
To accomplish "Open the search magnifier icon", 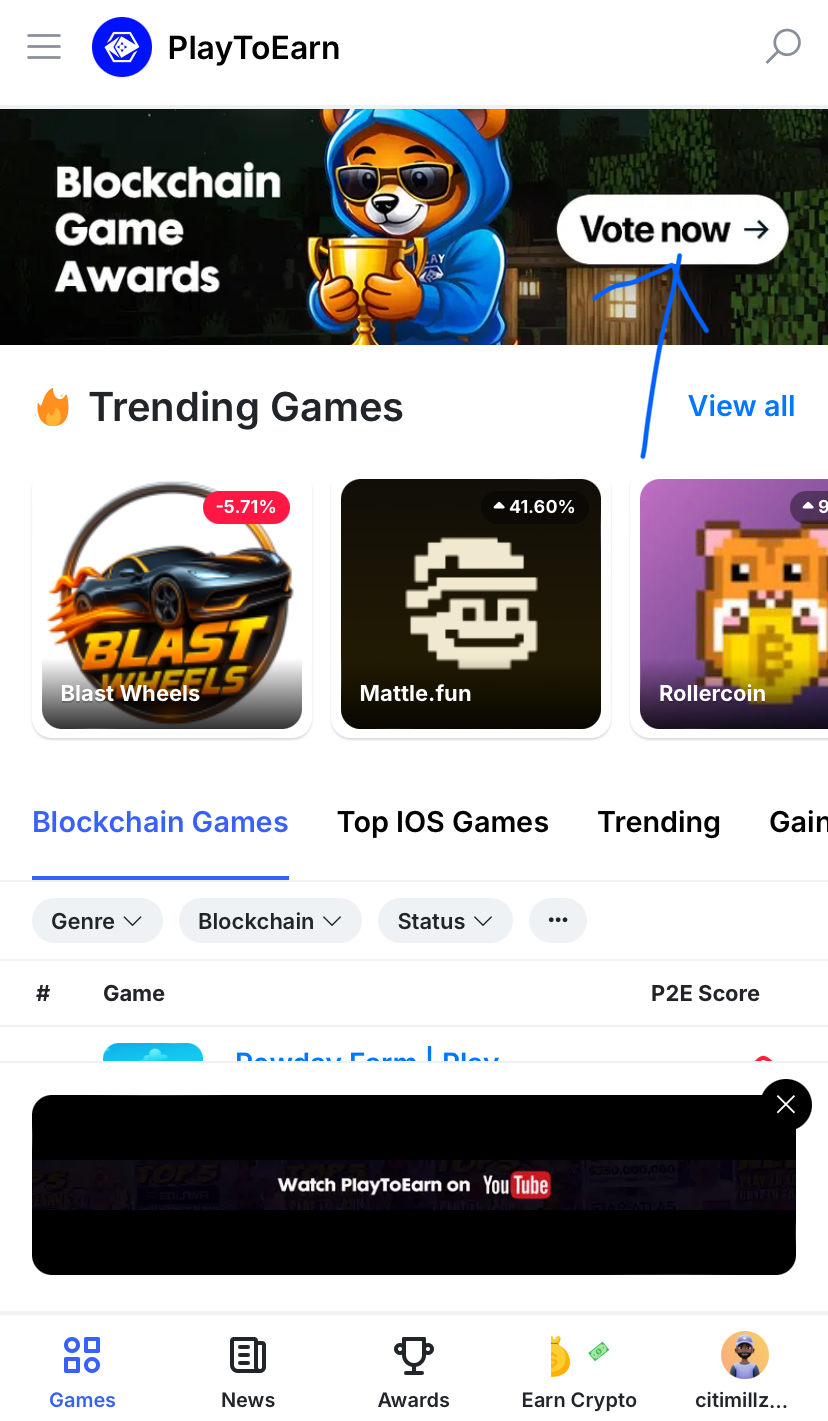I will (x=783, y=46).
